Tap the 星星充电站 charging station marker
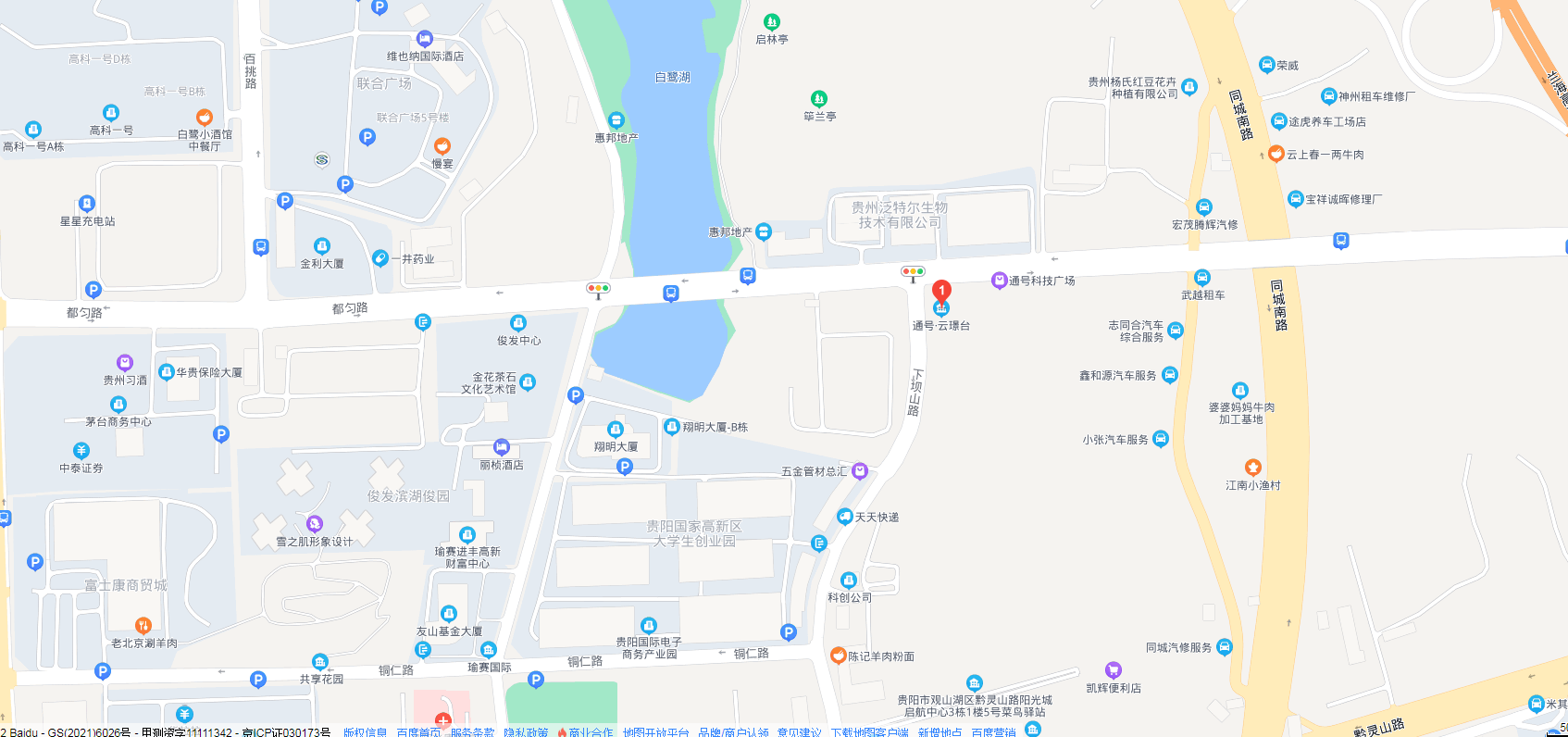The height and width of the screenshot is (737, 1568). [x=87, y=204]
